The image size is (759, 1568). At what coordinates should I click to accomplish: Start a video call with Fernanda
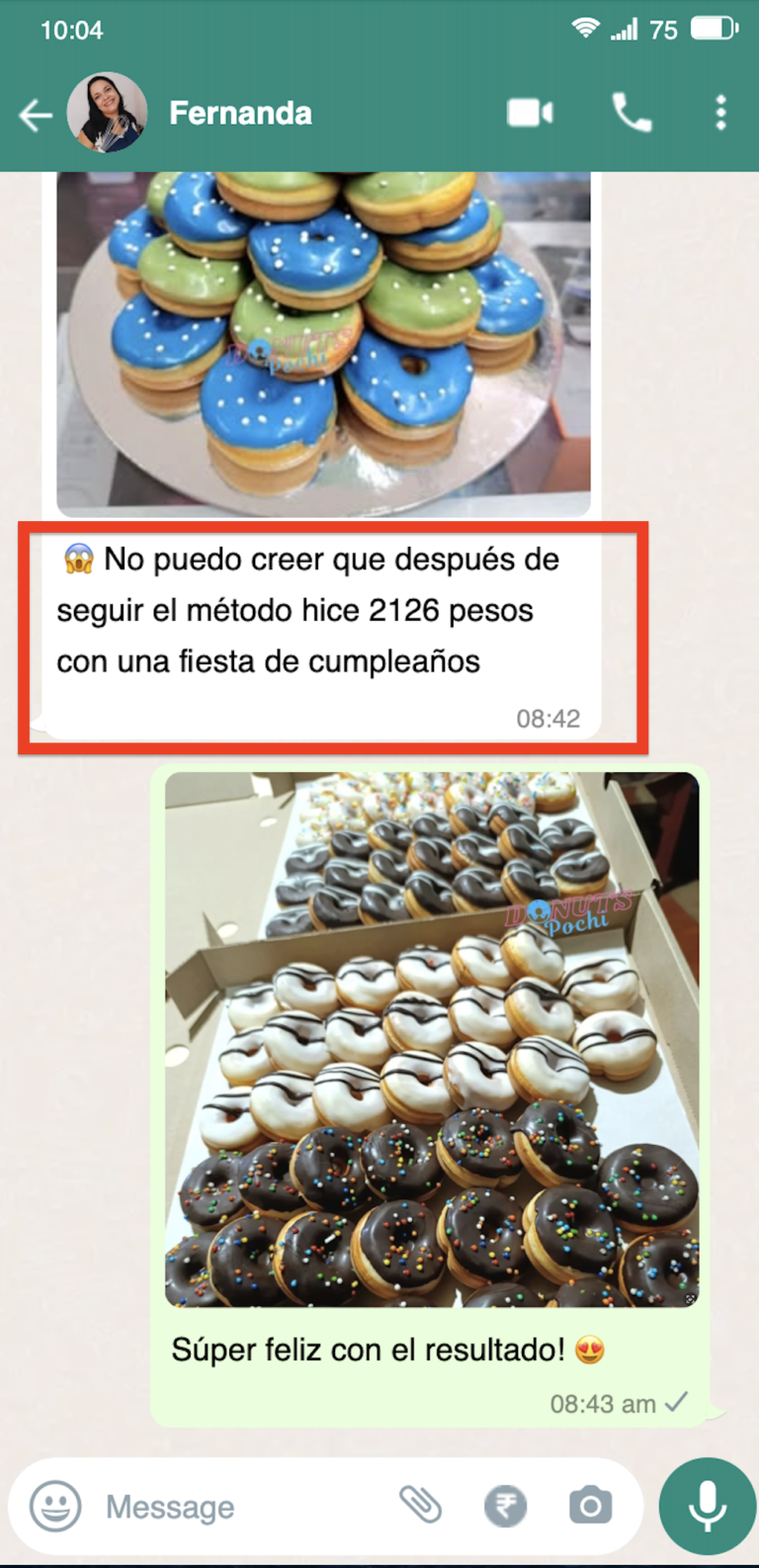tap(530, 113)
